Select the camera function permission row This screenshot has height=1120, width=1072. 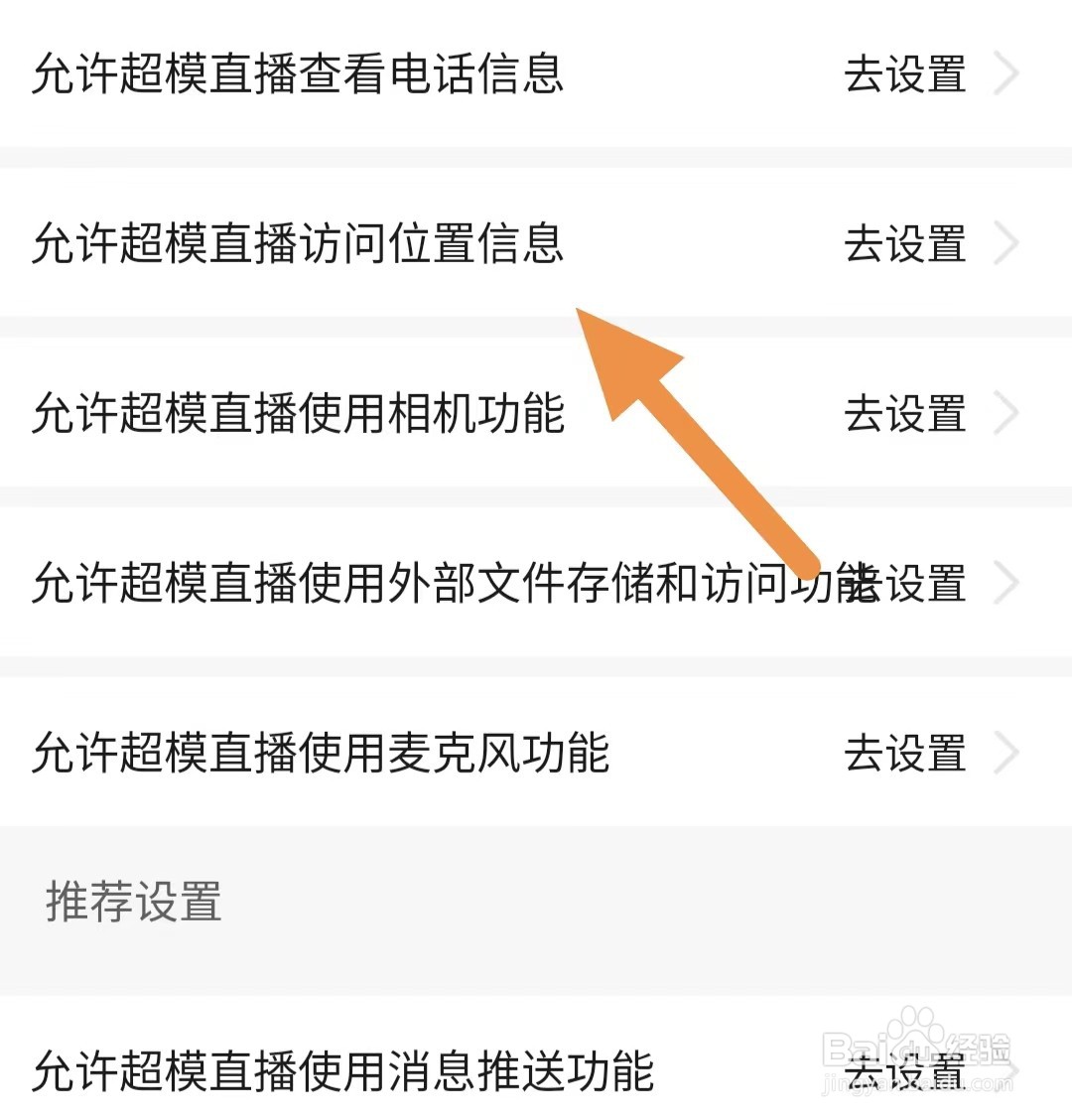(298, 415)
